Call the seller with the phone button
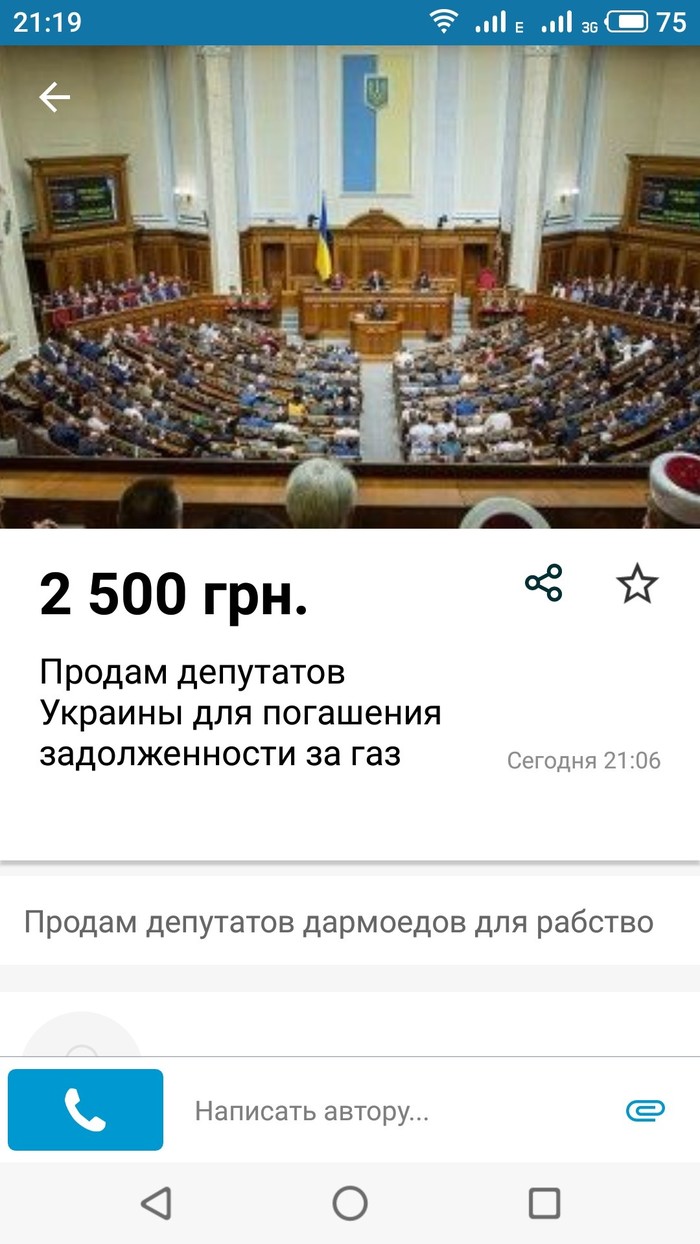The width and height of the screenshot is (700, 1244). tap(86, 1109)
